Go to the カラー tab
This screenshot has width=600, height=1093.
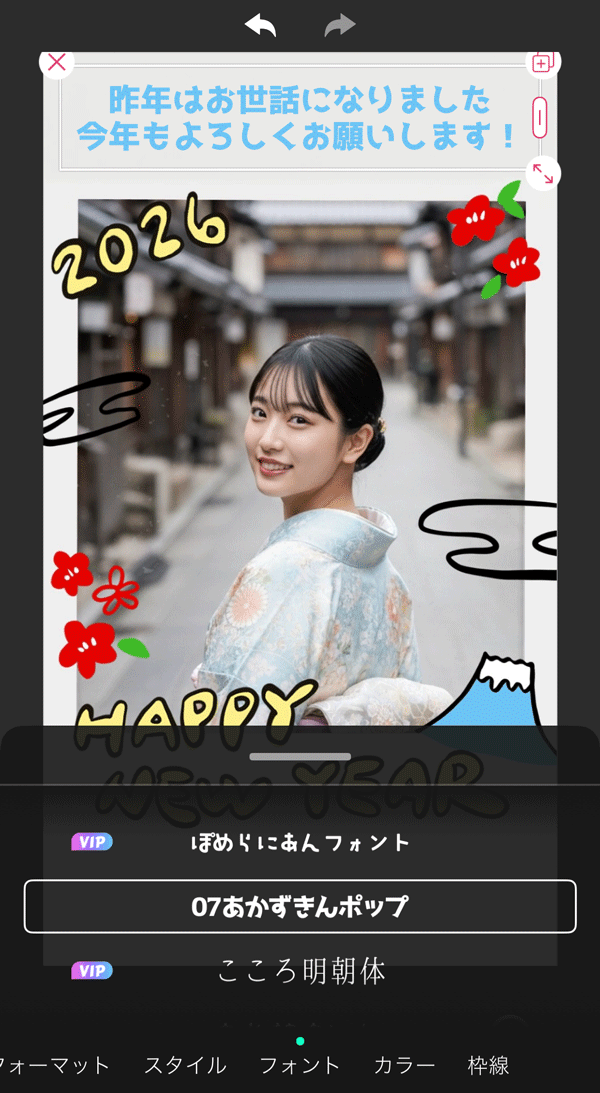(404, 1065)
